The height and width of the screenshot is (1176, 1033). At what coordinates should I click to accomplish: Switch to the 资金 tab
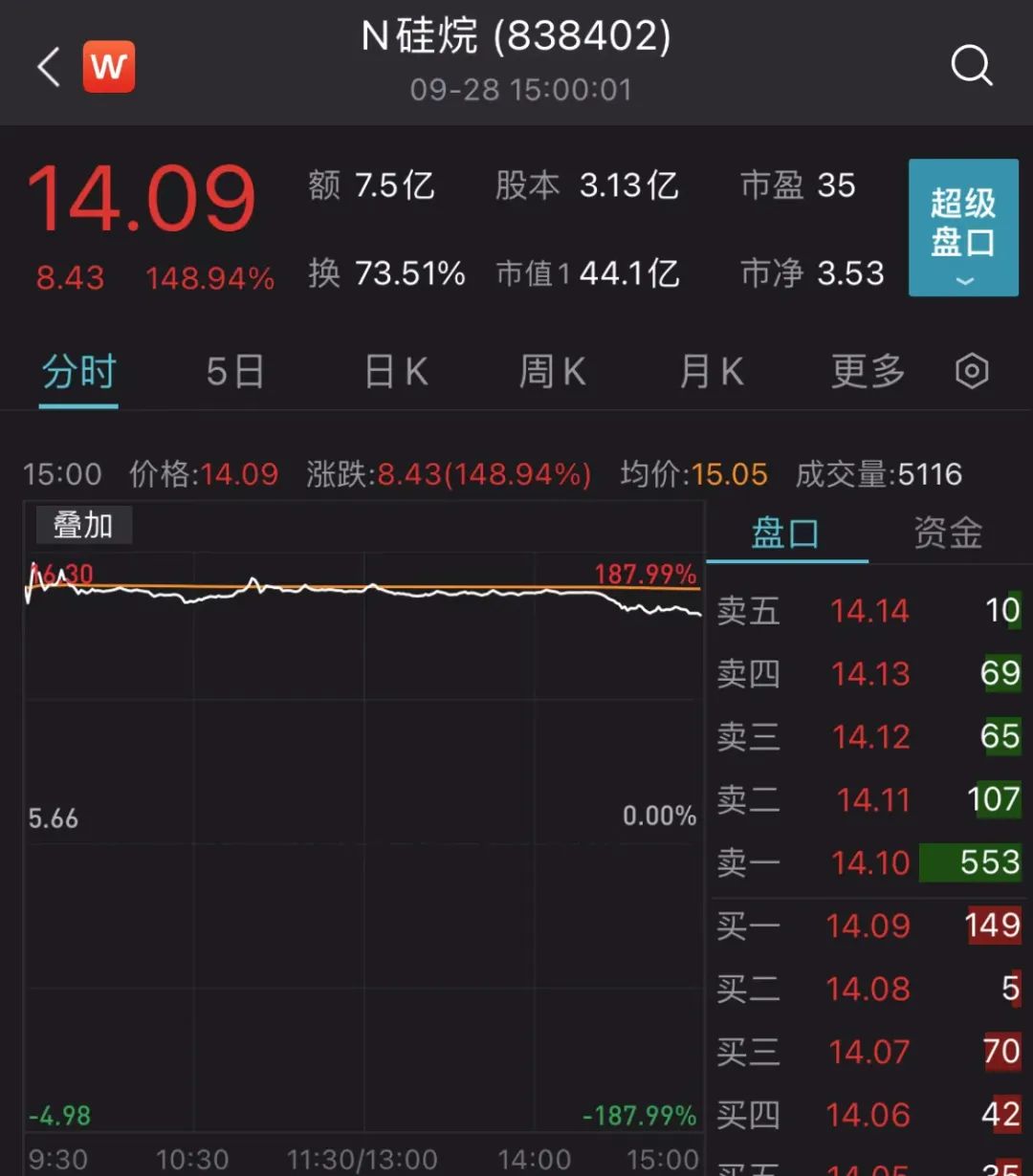click(948, 534)
